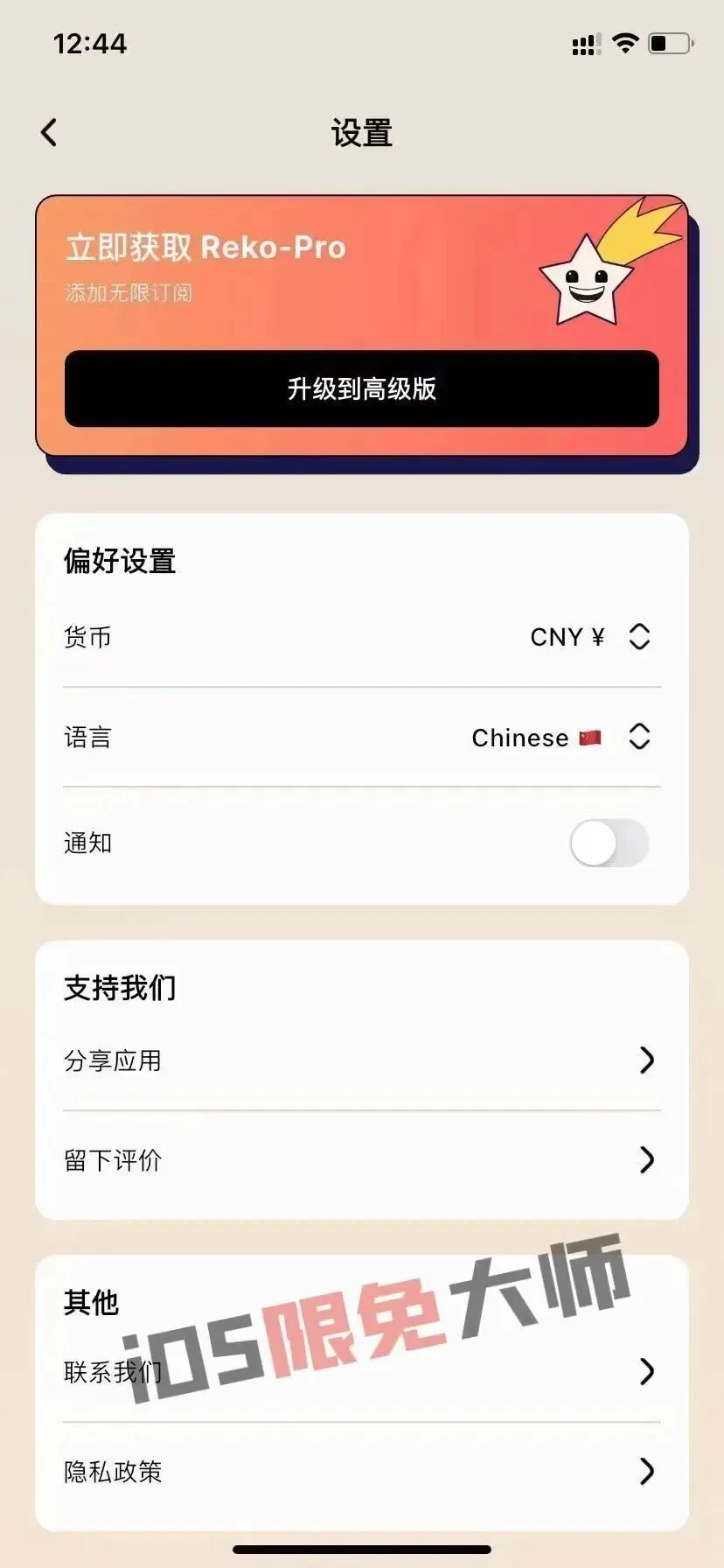The height and width of the screenshot is (1568, 724).
Task: Tap the chevron beside 分享应用
Action: click(647, 1060)
